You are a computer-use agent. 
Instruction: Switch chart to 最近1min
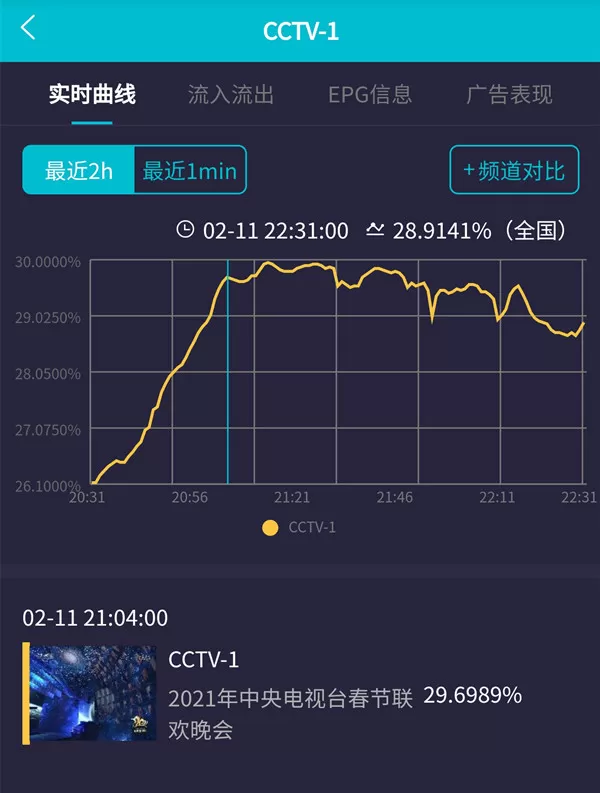tap(190, 170)
